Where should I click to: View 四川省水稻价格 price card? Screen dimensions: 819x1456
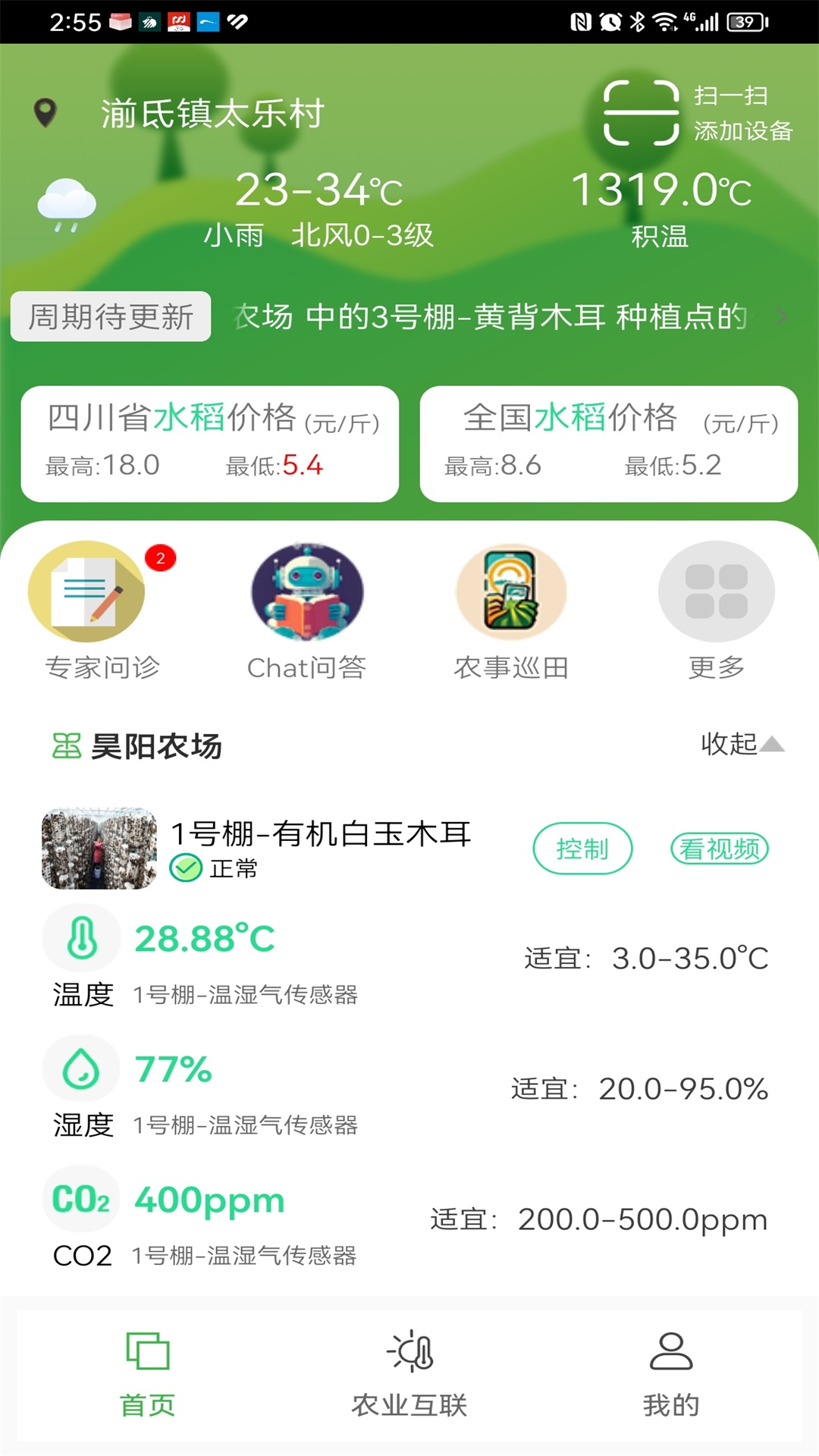pos(210,443)
